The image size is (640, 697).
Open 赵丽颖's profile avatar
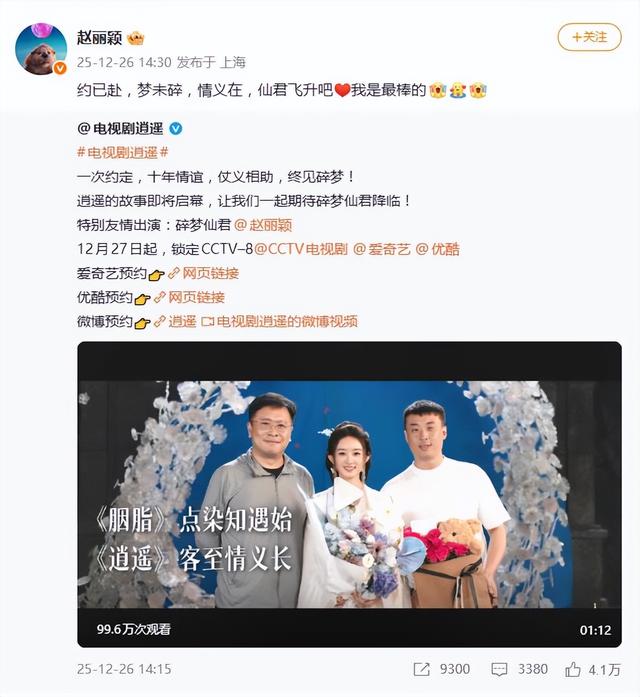pos(41,50)
